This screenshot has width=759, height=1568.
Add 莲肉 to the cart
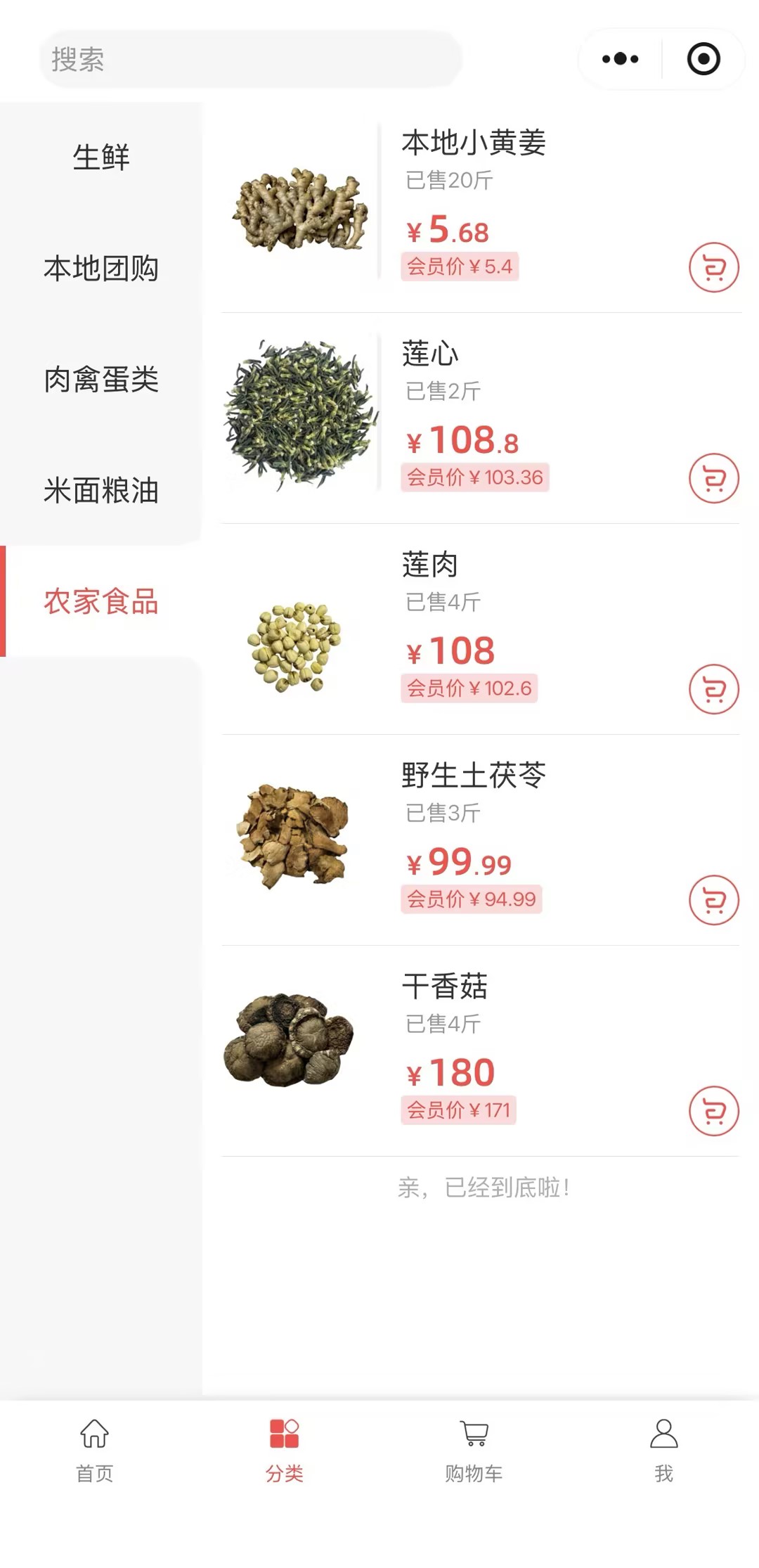(713, 690)
